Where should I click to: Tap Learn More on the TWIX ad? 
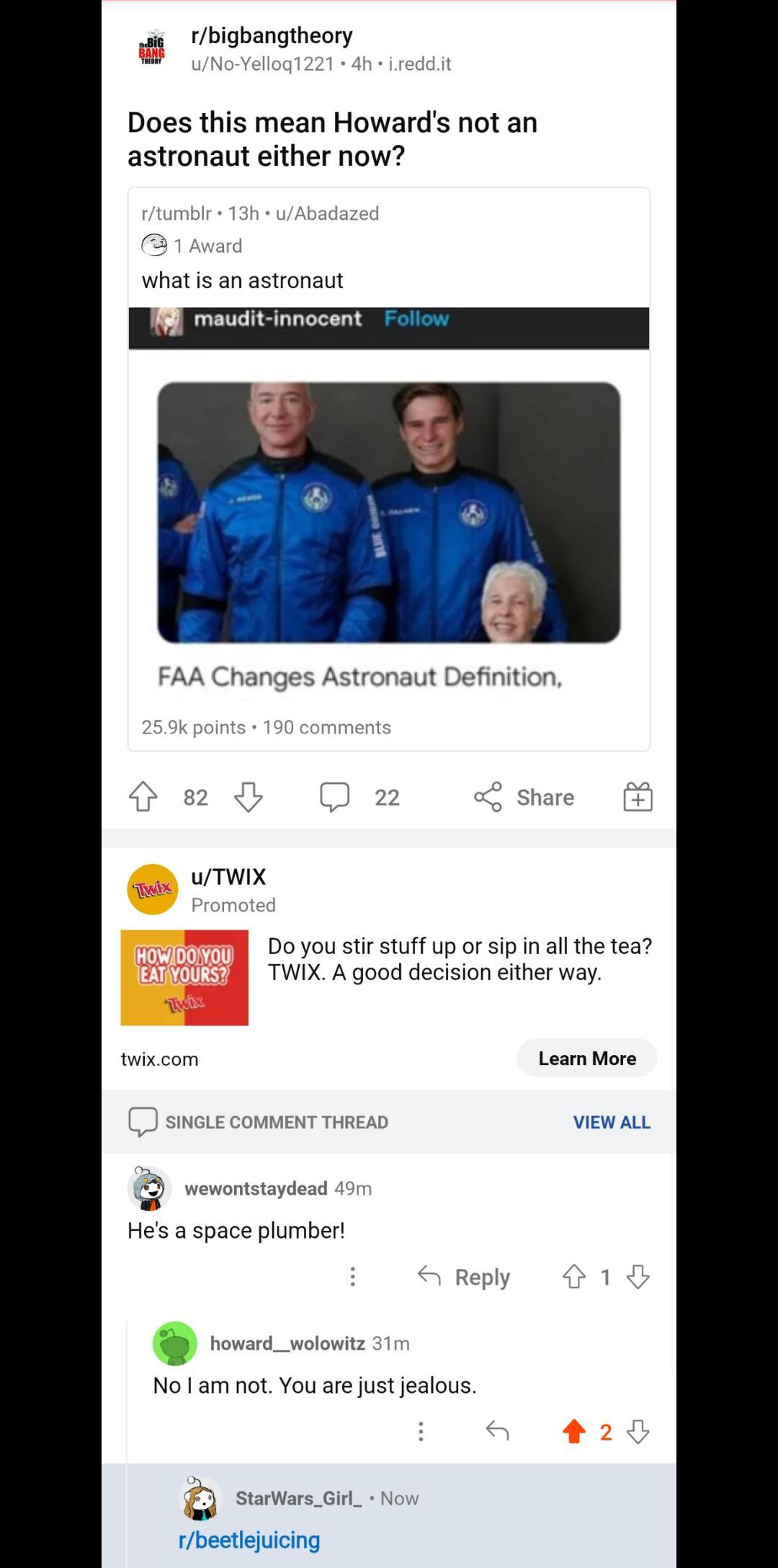coord(586,1058)
